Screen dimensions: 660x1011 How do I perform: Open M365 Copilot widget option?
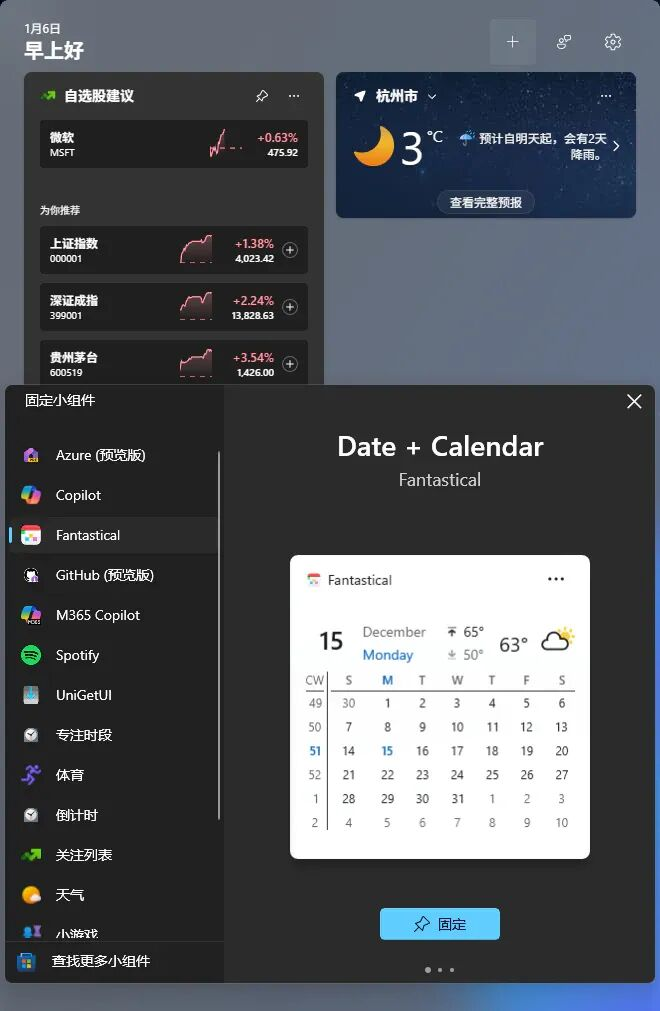click(97, 615)
